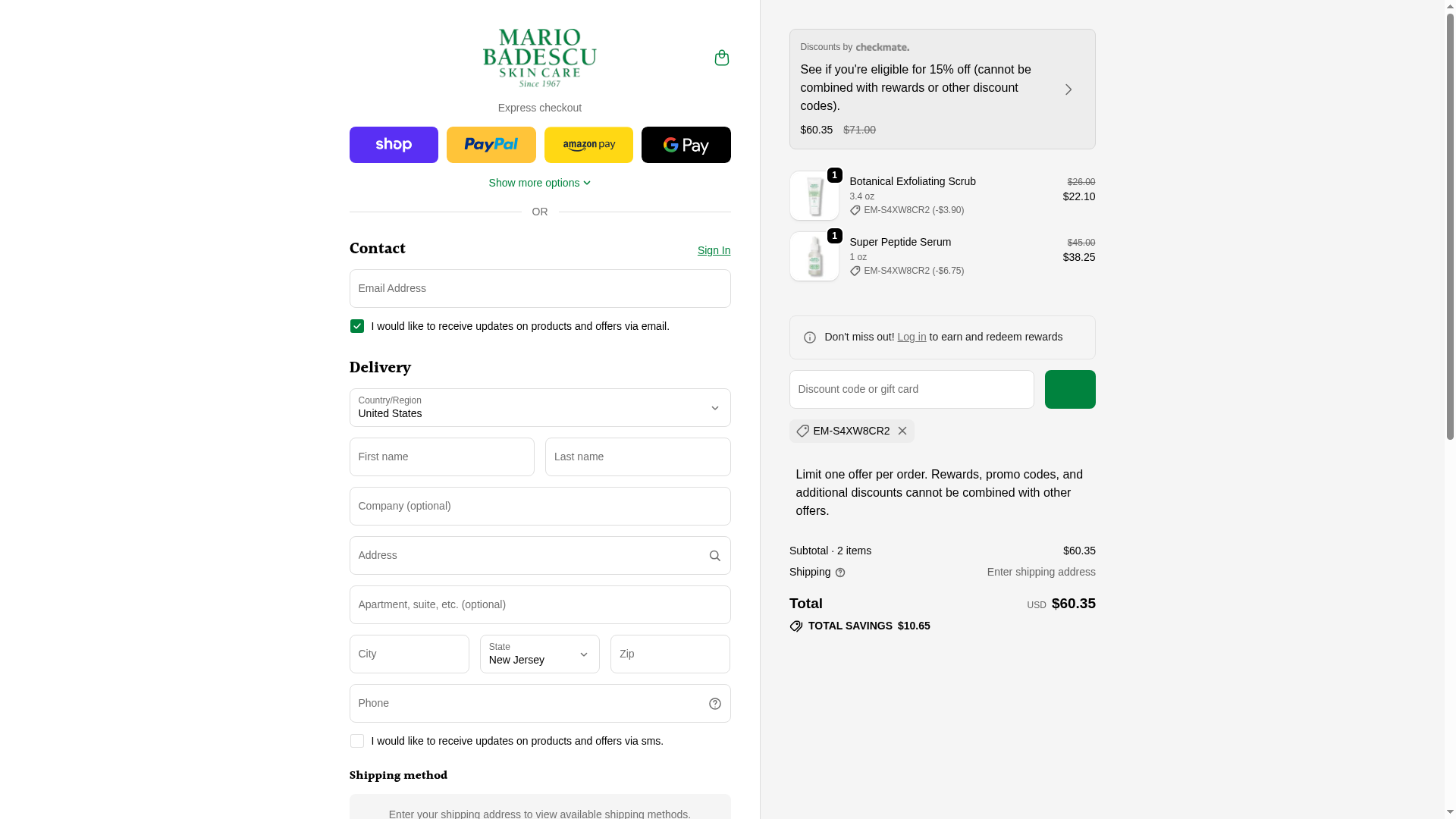Enable SMS updates checkbox
1456x819 pixels.
[x=357, y=741]
